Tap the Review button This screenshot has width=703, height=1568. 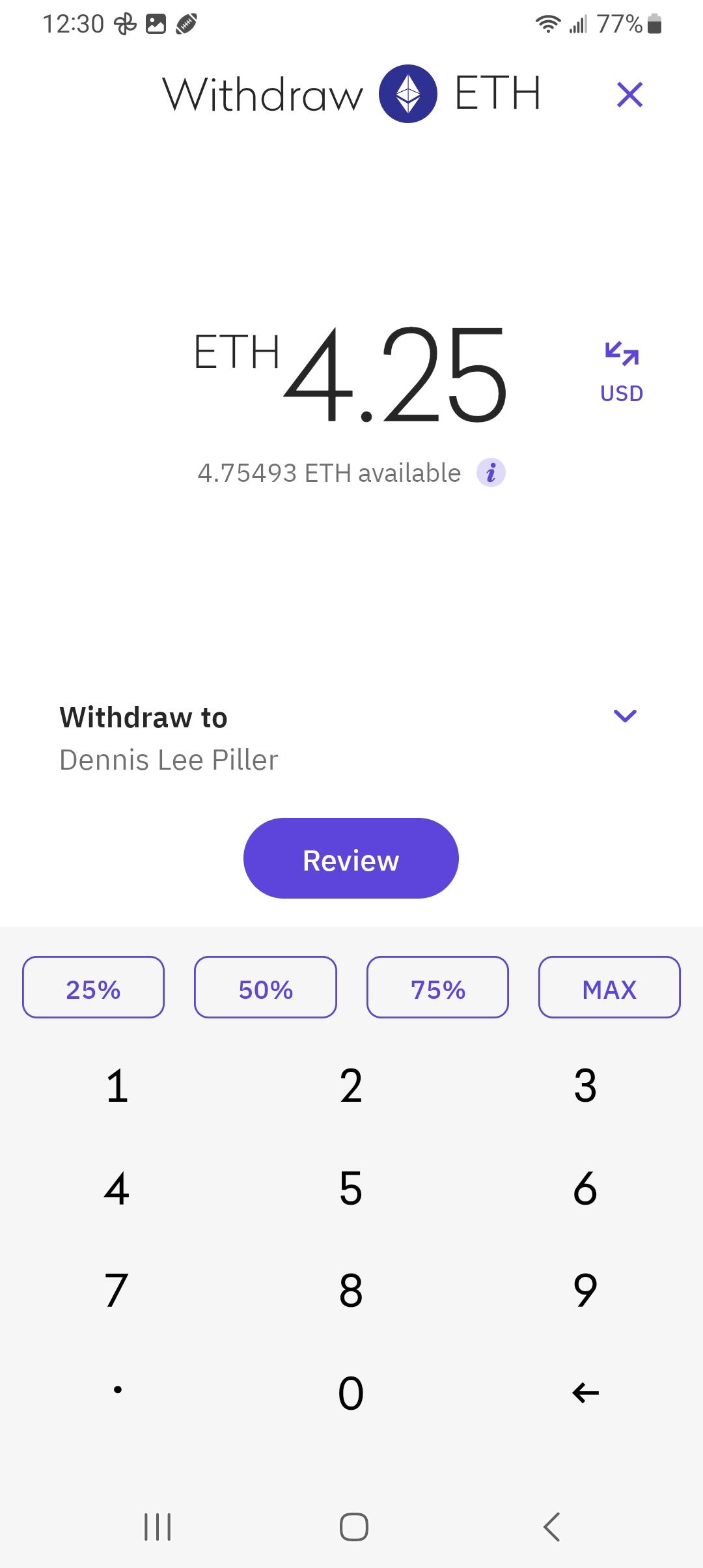click(x=351, y=858)
